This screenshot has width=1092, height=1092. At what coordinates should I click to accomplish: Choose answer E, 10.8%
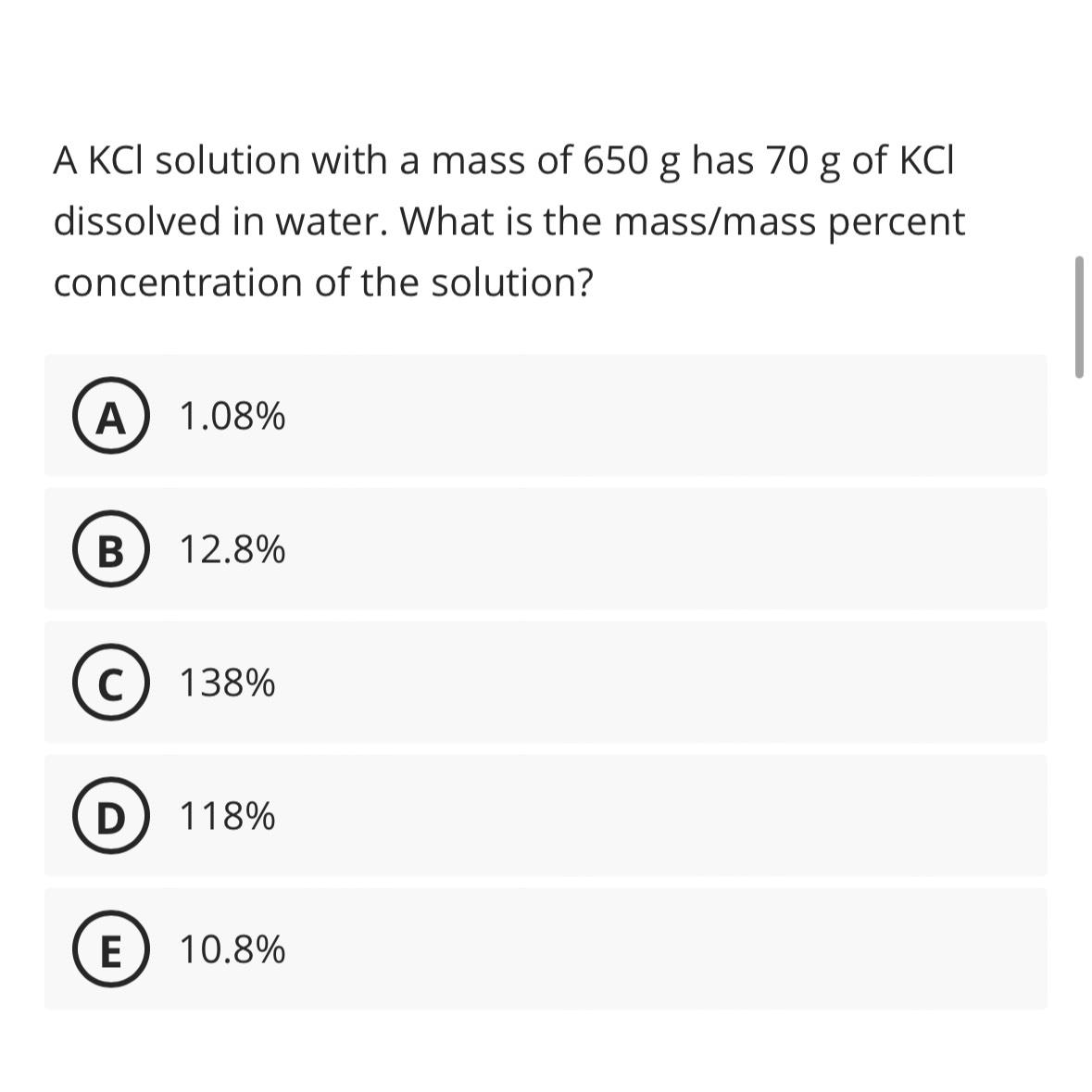pyautogui.click(x=546, y=948)
